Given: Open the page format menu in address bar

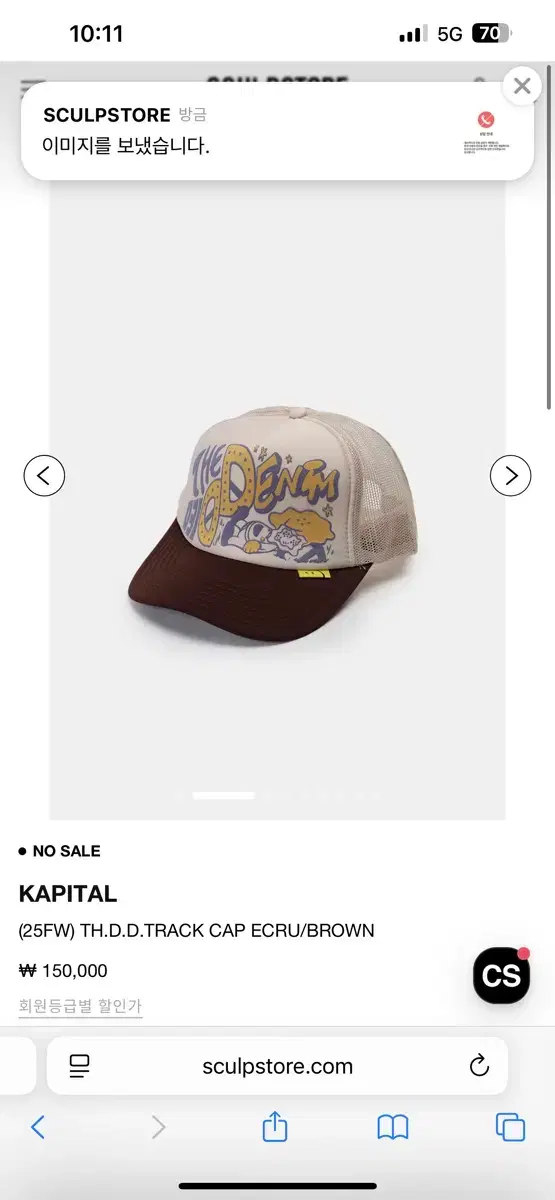Looking at the screenshot, I should [x=80, y=1066].
